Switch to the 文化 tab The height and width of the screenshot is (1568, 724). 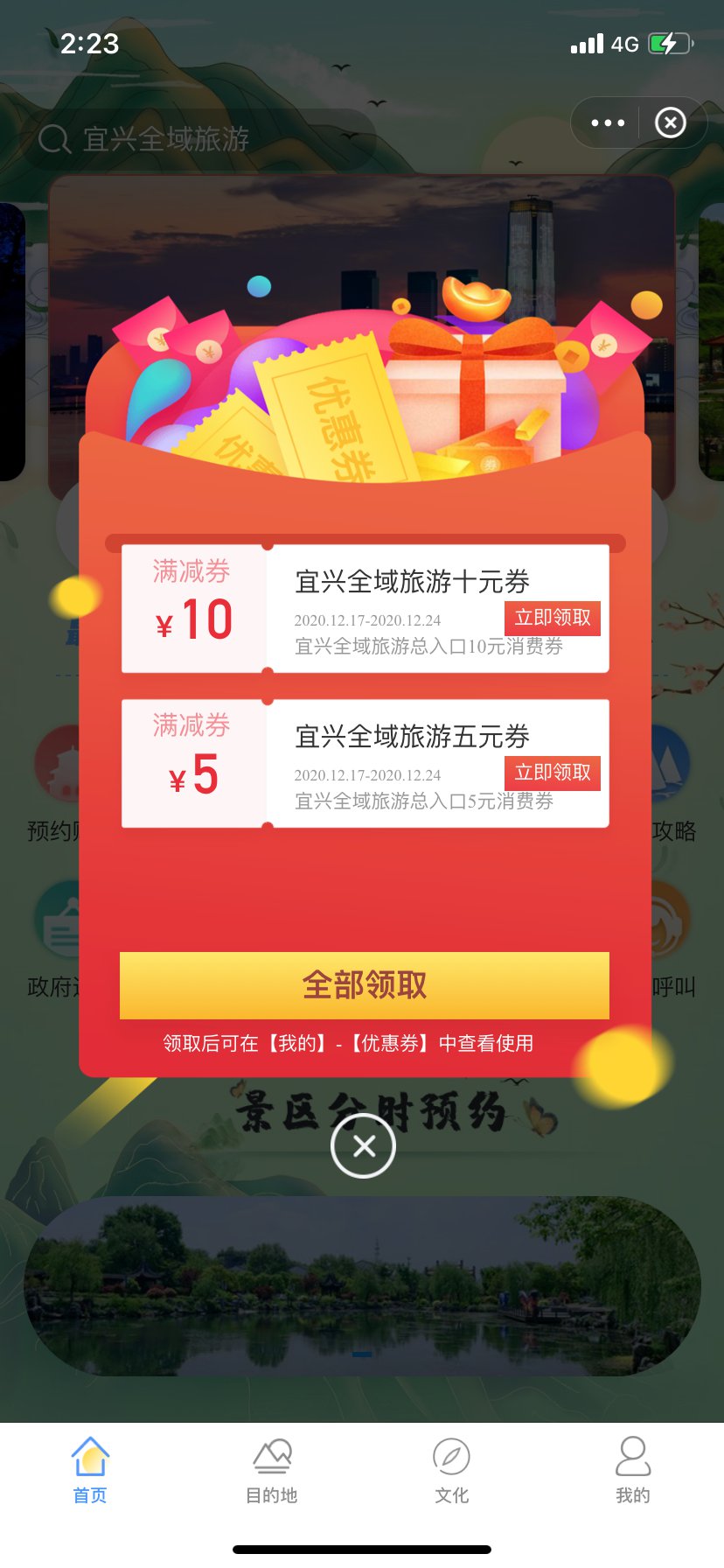pos(452,1470)
